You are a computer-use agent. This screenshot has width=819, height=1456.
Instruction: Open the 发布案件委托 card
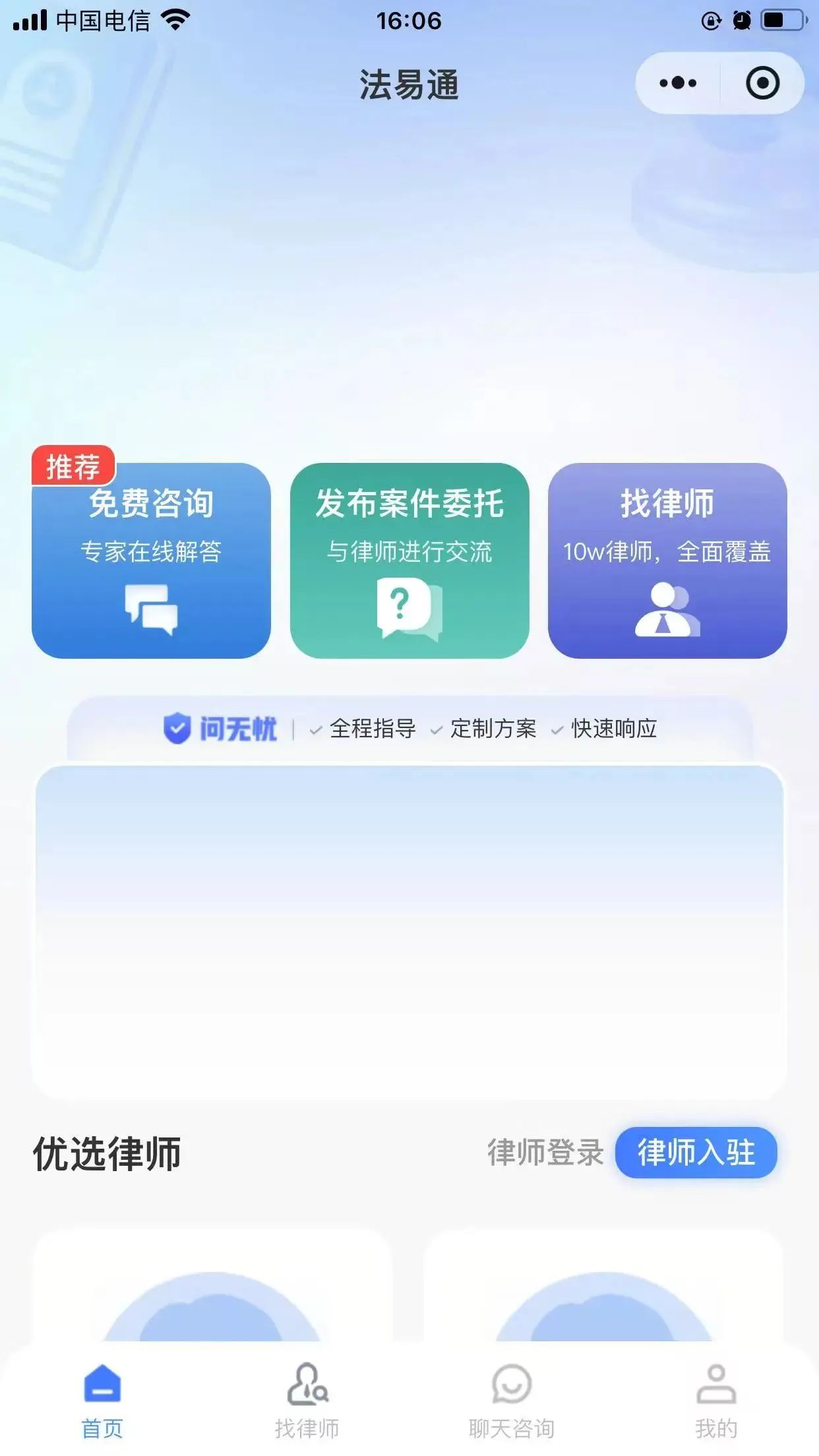(409, 561)
